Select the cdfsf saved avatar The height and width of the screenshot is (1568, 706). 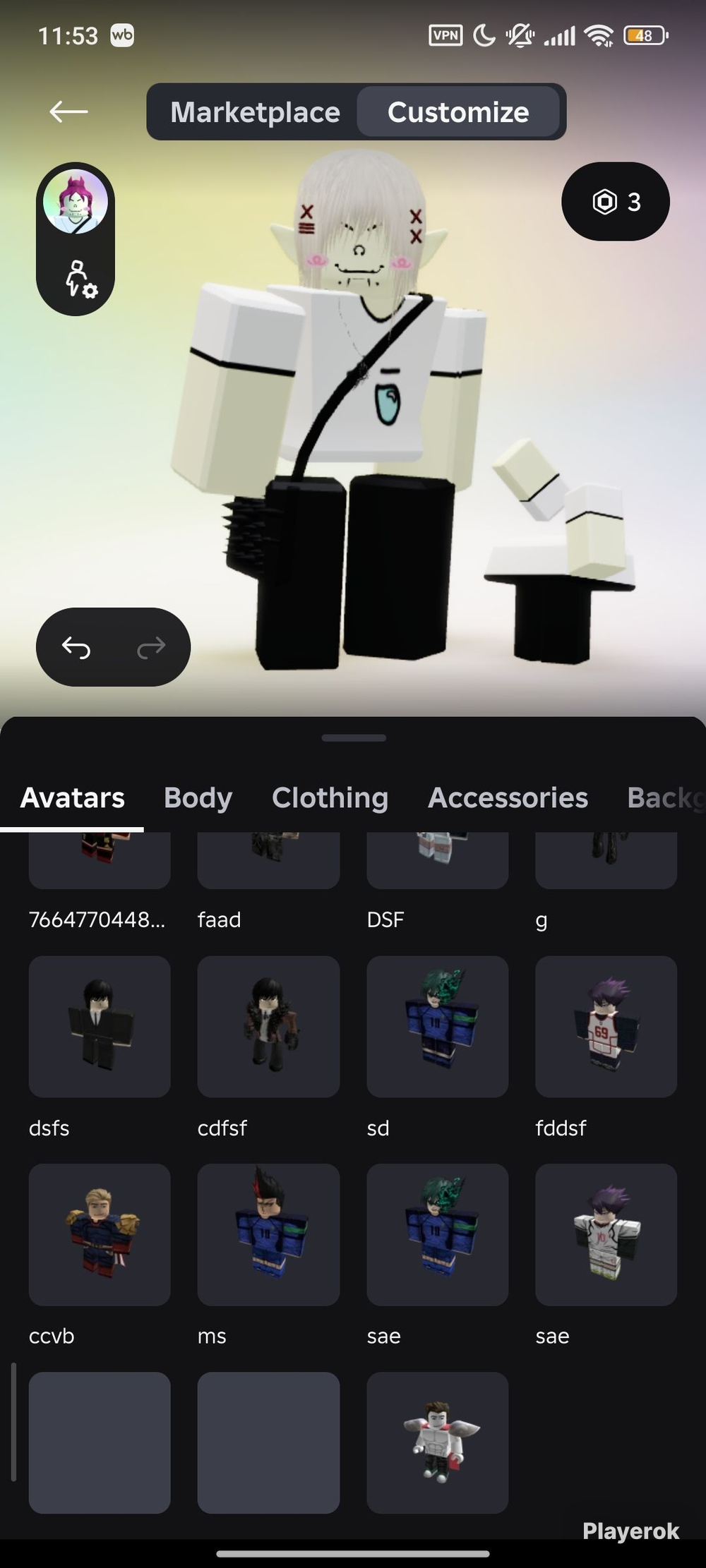[x=268, y=1027]
